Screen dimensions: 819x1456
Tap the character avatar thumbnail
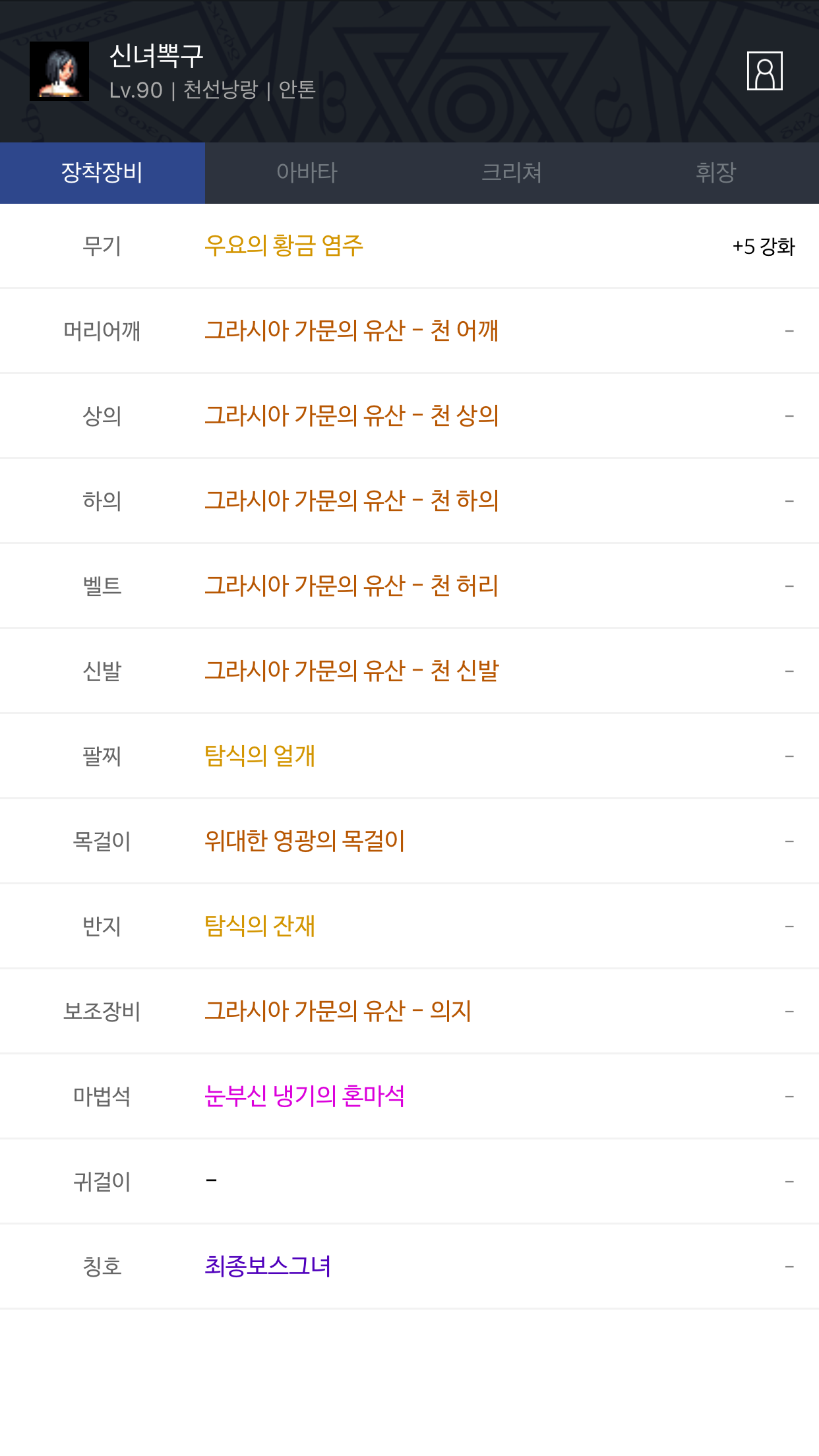(x=59, y=71)
